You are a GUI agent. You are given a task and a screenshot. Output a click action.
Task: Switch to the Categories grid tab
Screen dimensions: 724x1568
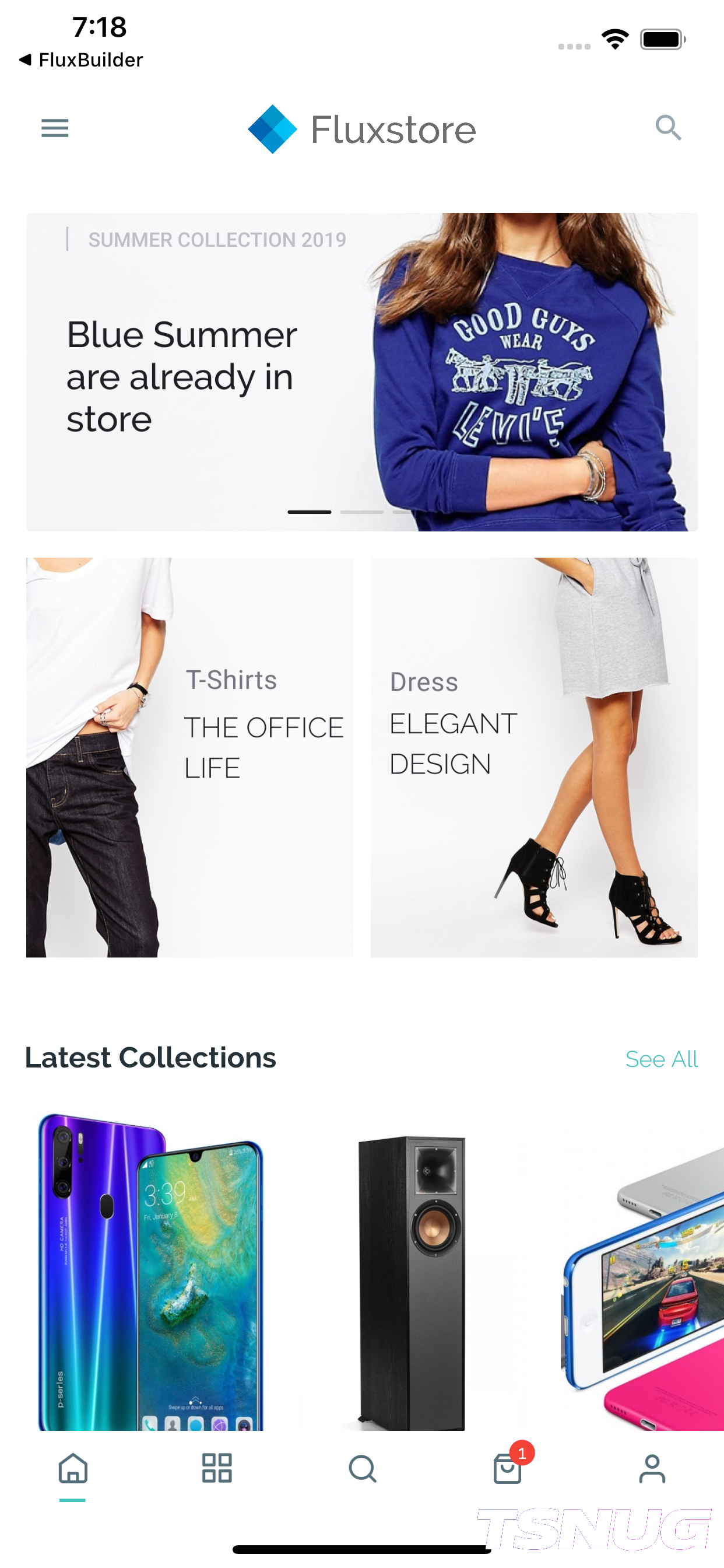click(x=217, y=1468)
